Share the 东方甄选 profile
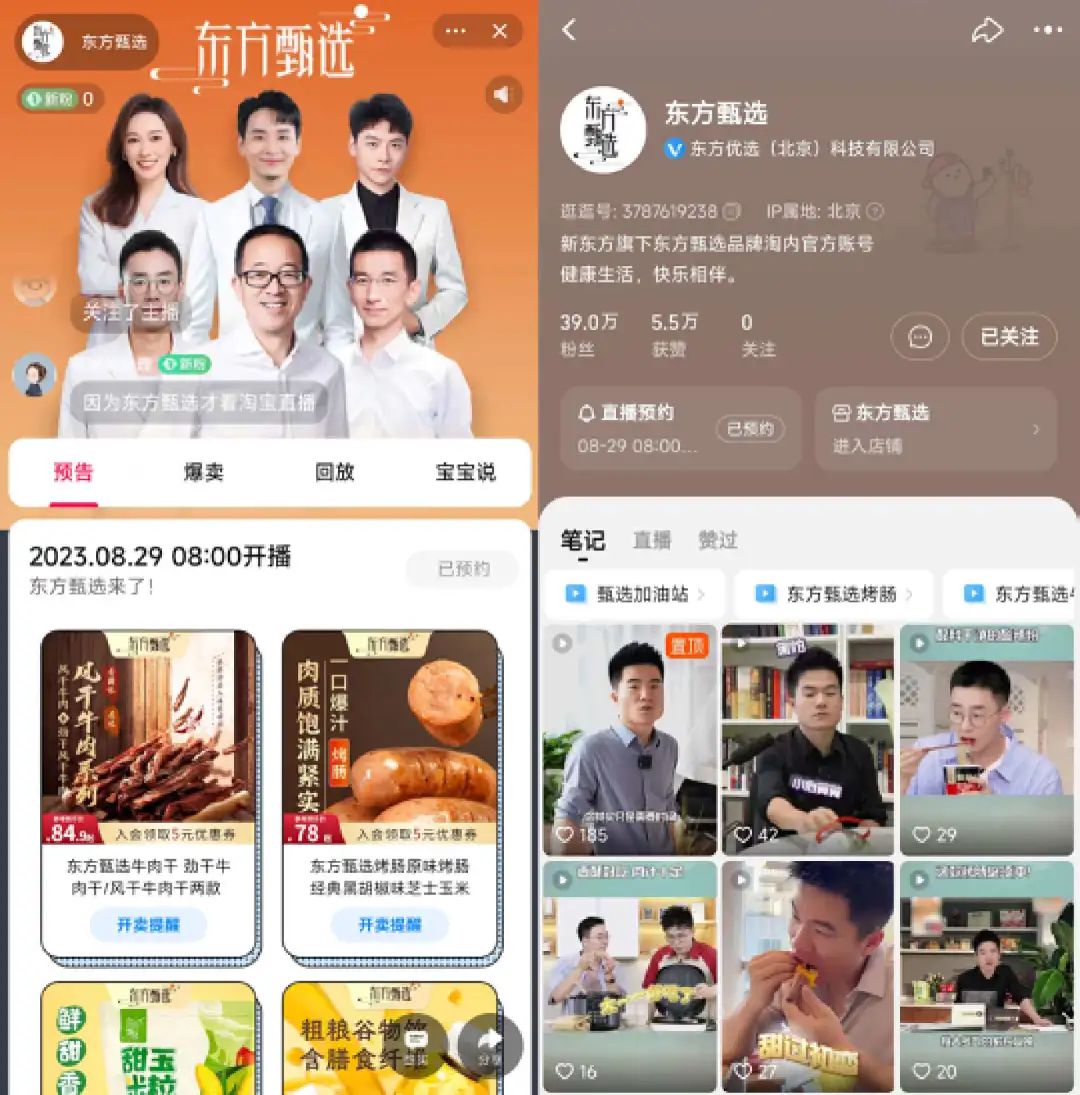 pos(986,30)
